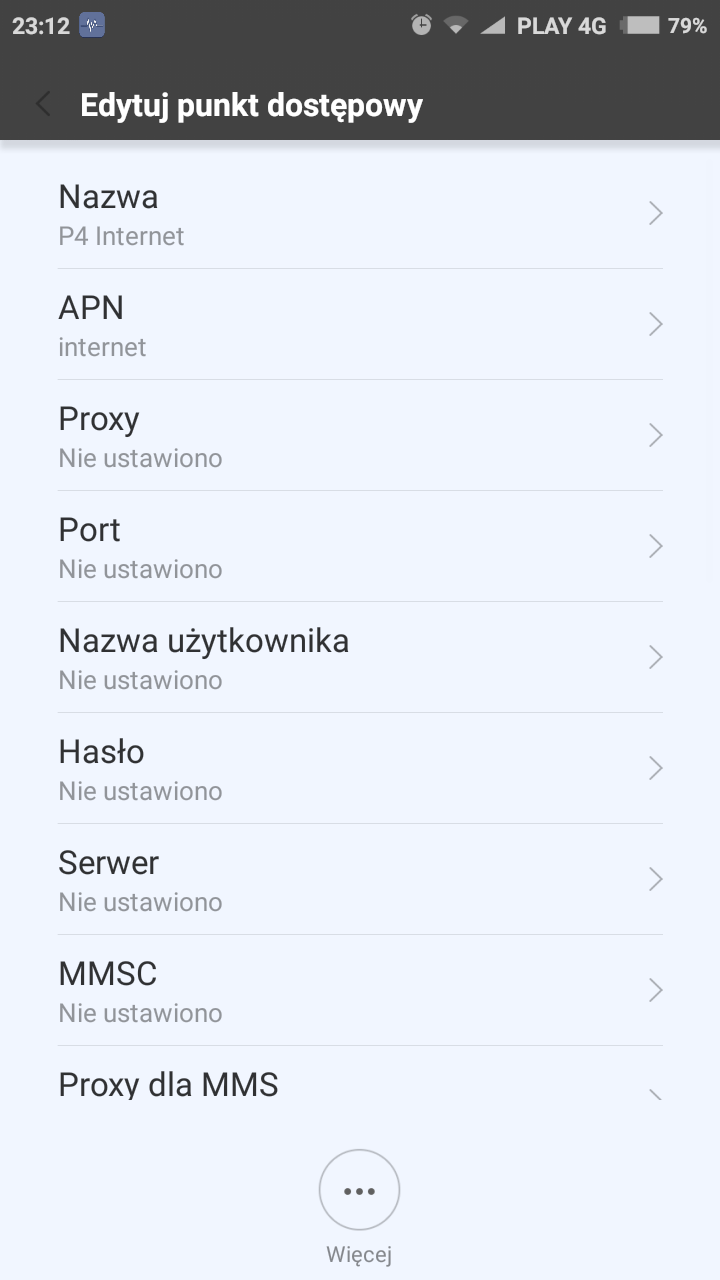Image resolution: width=720 pixels, height=1280 pixels.
Task: Open the Nazwa setting row
Action: 360,214
